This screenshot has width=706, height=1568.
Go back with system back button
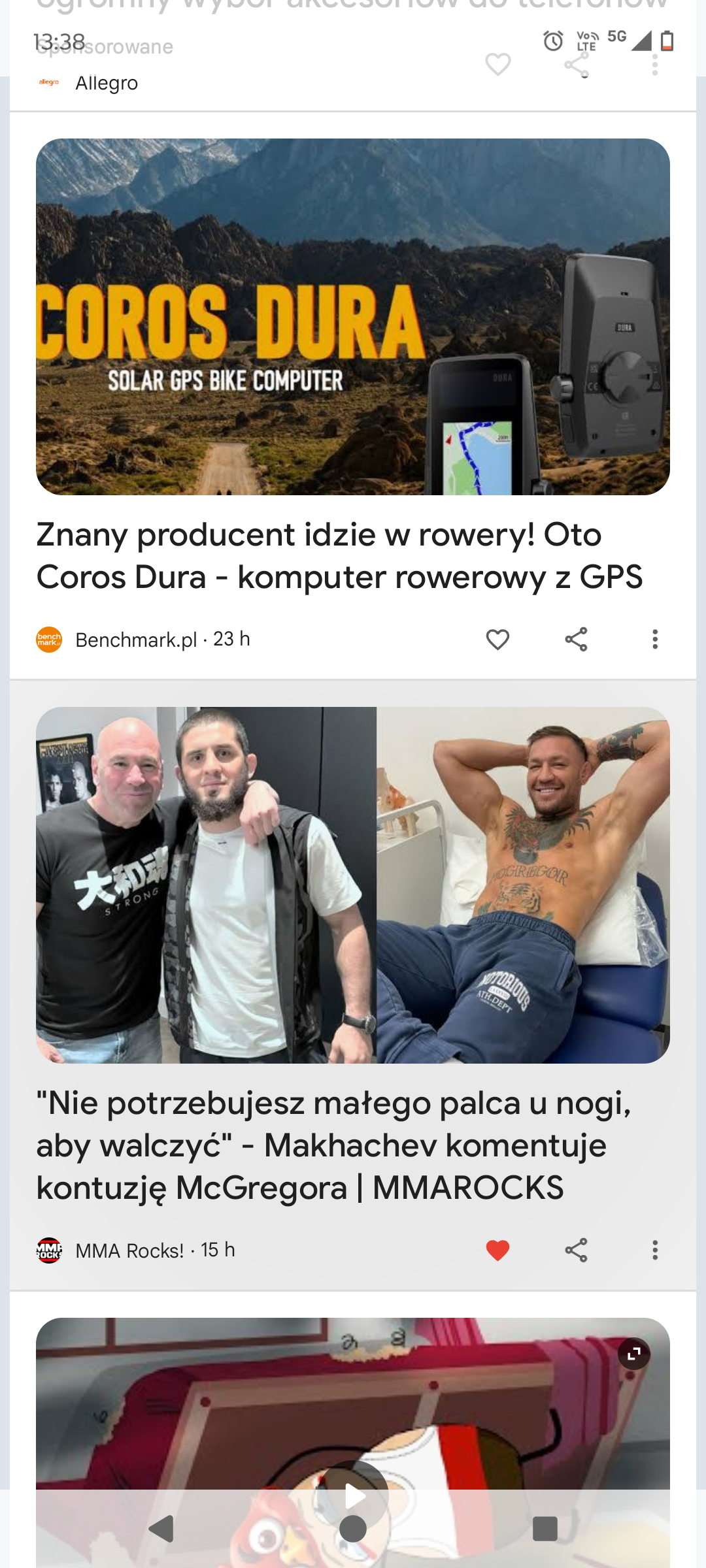pos(161,1529)
